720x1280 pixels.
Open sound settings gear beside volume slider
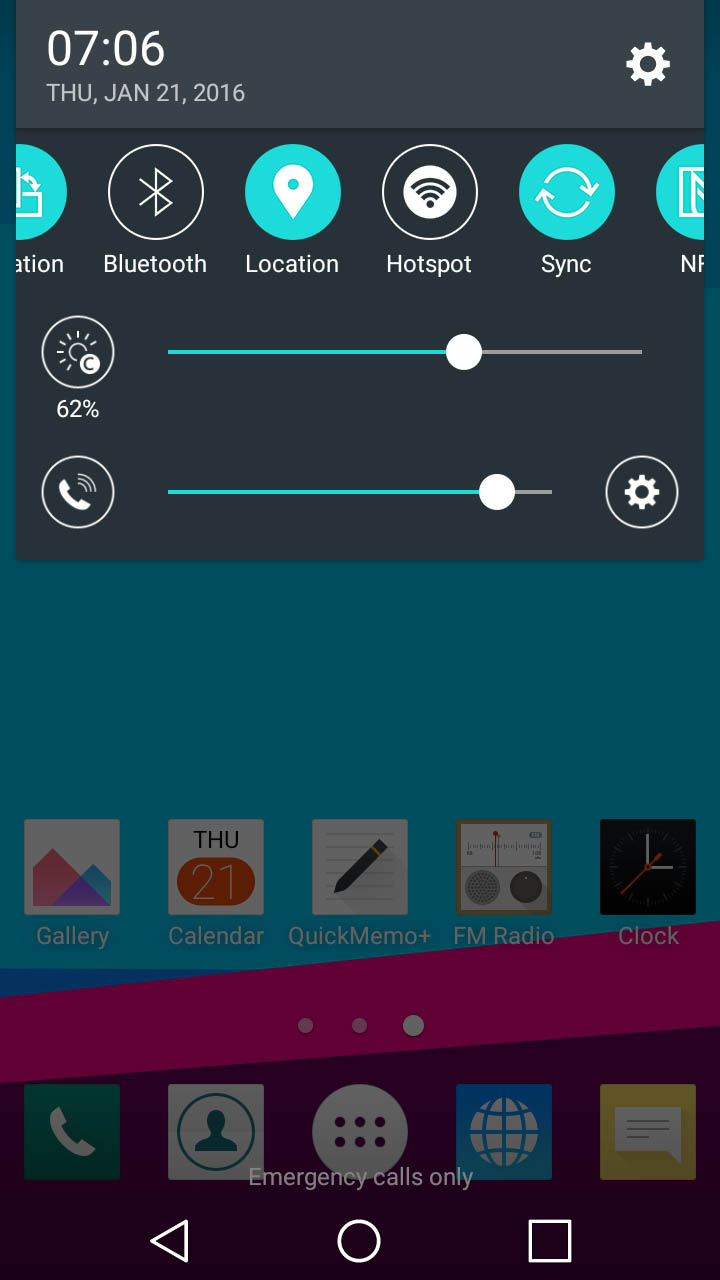point(642,492)
